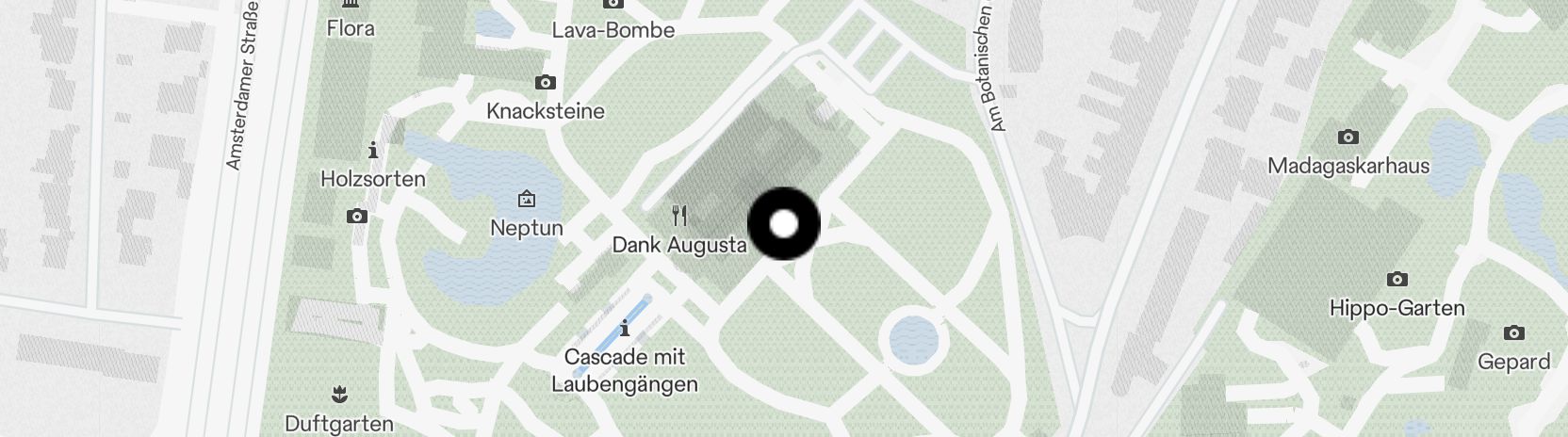Open the Knacksteine photo spot
Image resolution: width=1568 pixels, height=437 pixels.
point(545,83)
